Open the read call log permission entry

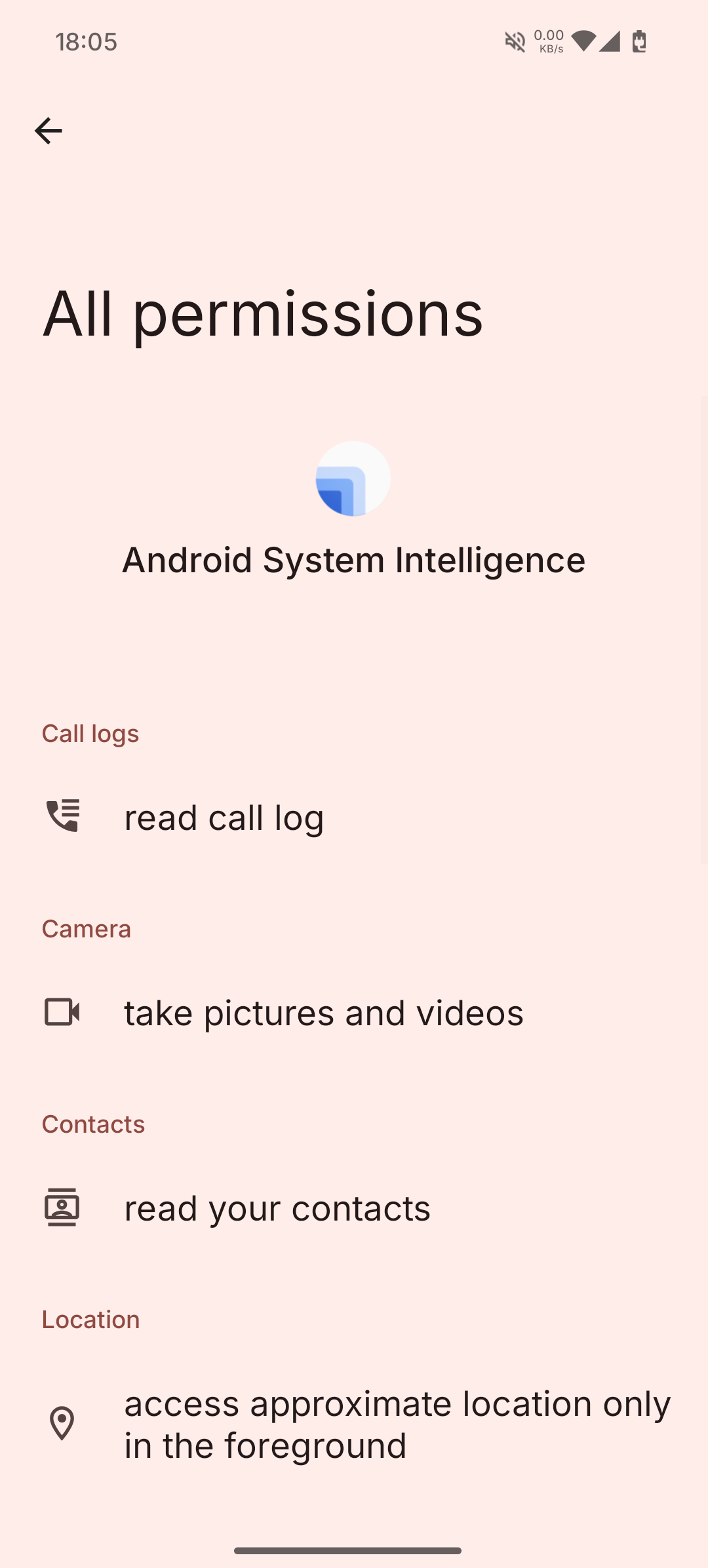(224, 815)
